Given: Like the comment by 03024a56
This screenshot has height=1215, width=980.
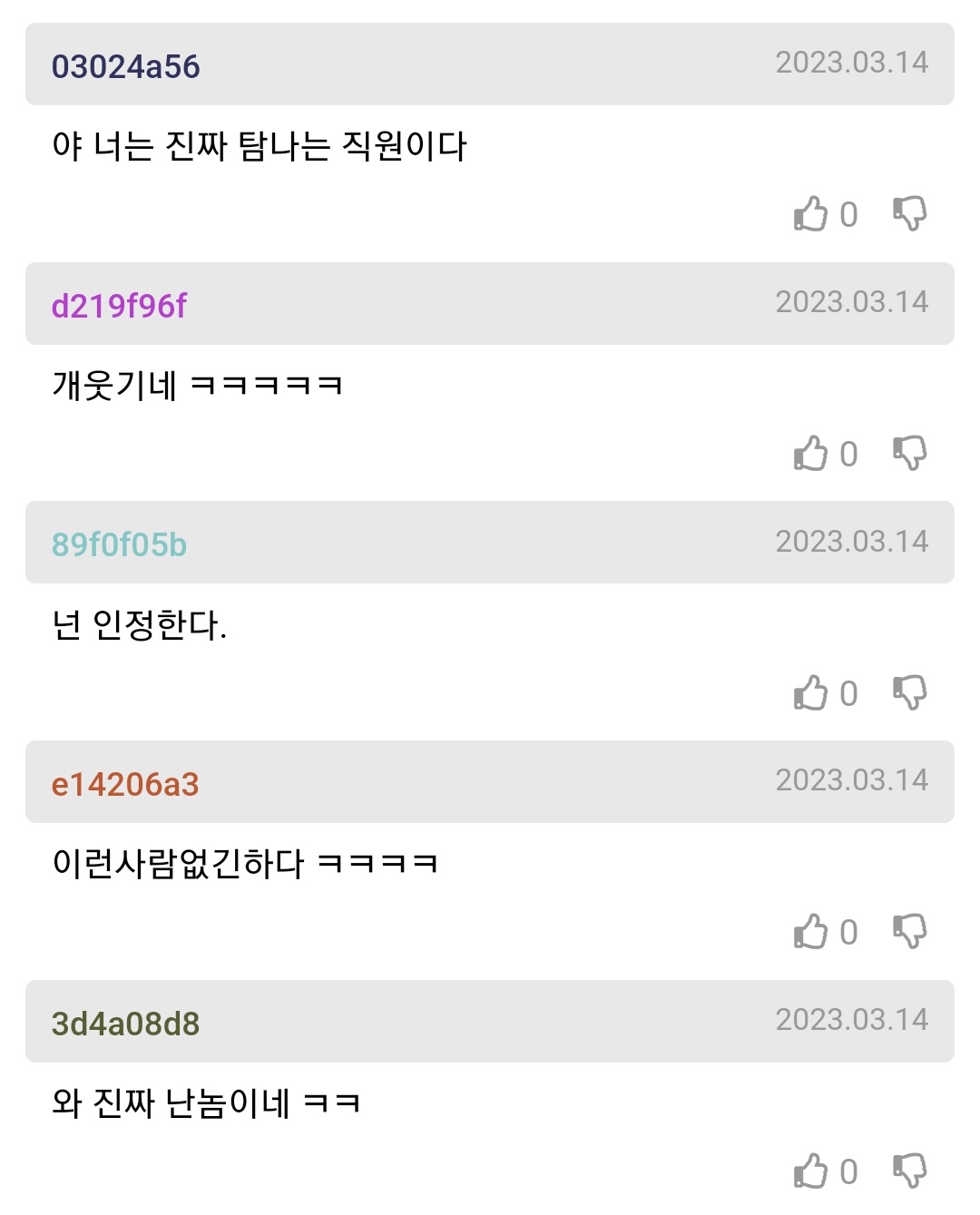Looking at the screenshot, I should pos(811,214).
